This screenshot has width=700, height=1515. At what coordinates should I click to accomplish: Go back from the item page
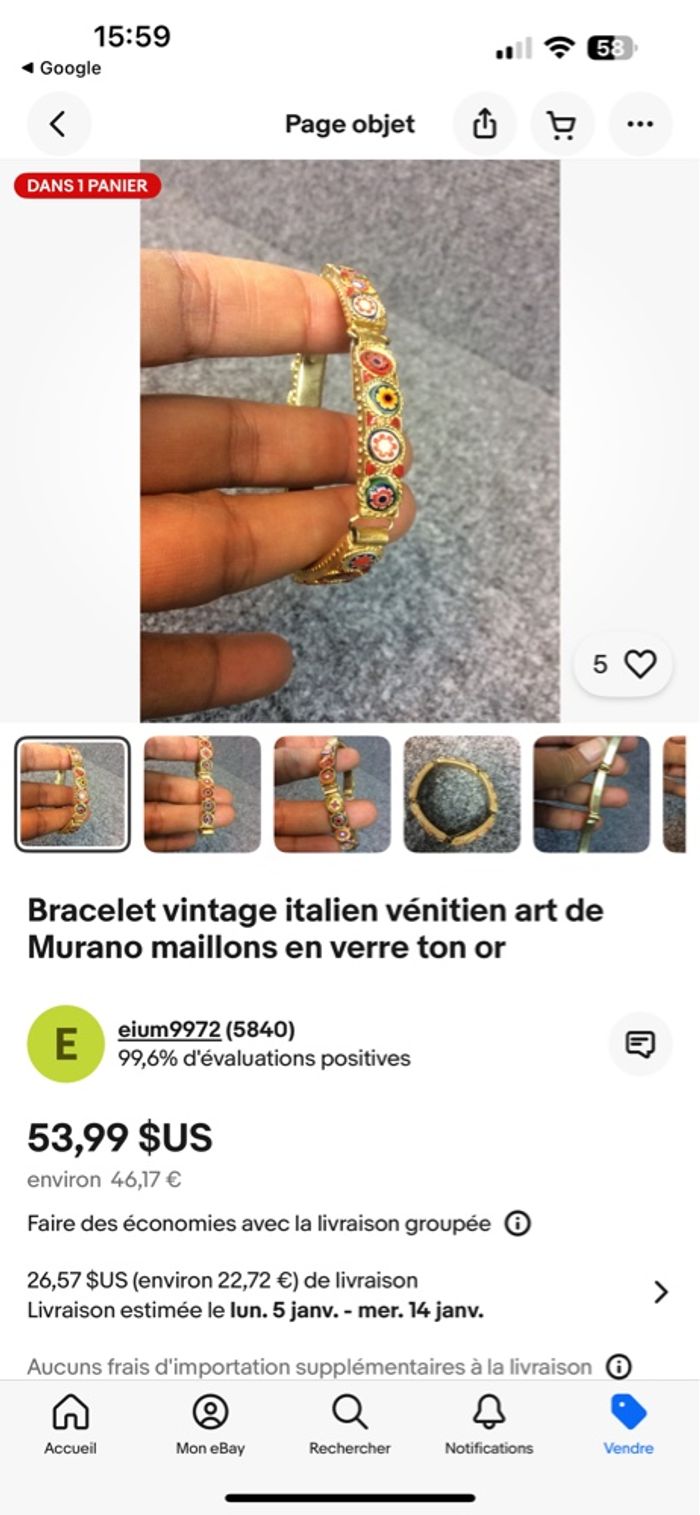(x=58, y=124)
